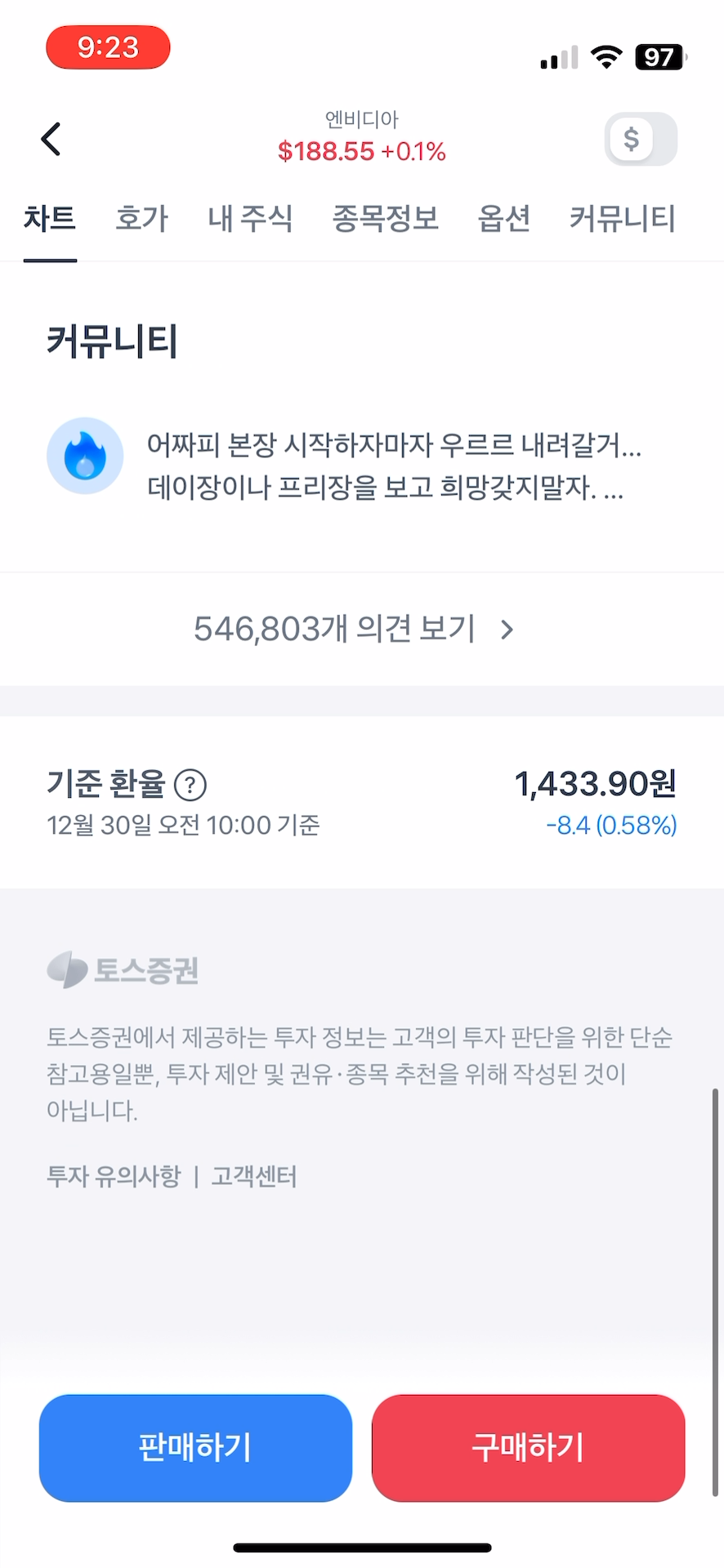The height and width of the screenshot is (1568, 724).
Task: Toggle the dollar currency switch
Action: tap(641, 139)
